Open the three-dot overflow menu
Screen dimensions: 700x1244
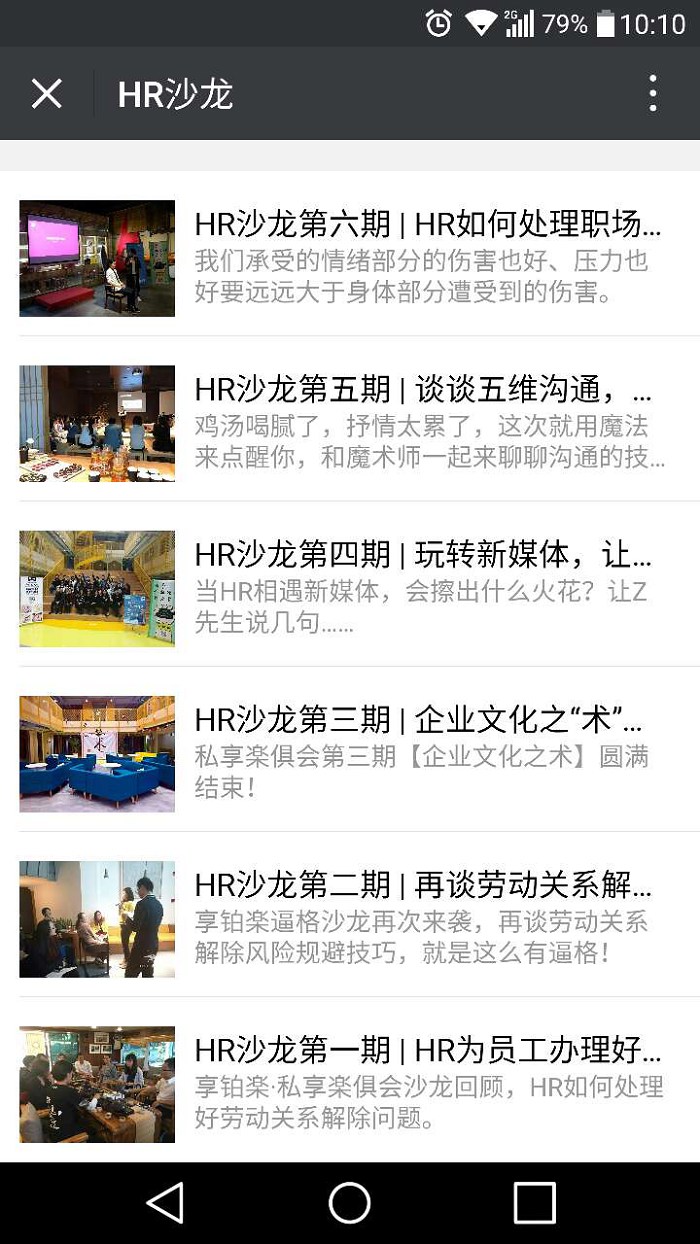(x=653, y=93)
